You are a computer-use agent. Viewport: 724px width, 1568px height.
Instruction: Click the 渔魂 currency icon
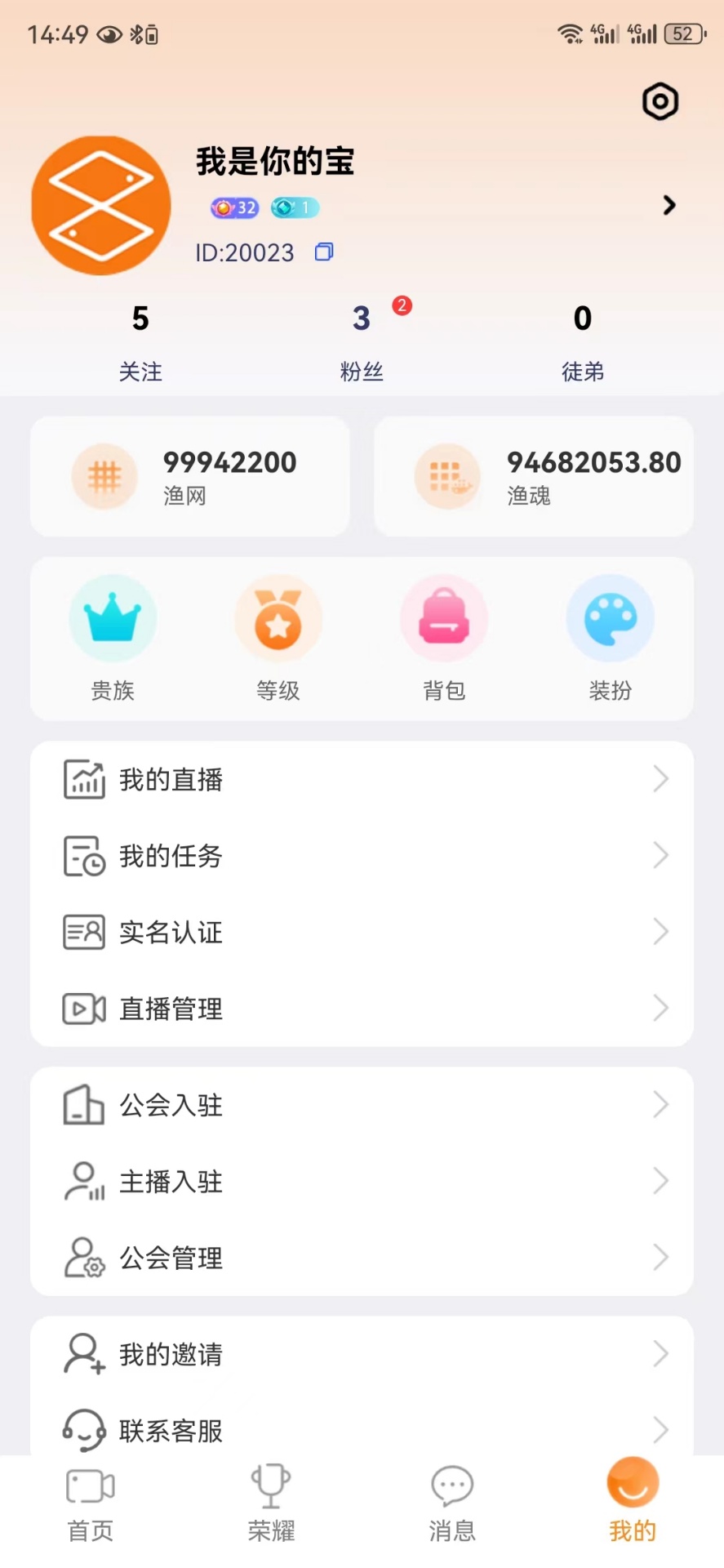point(447,476)
